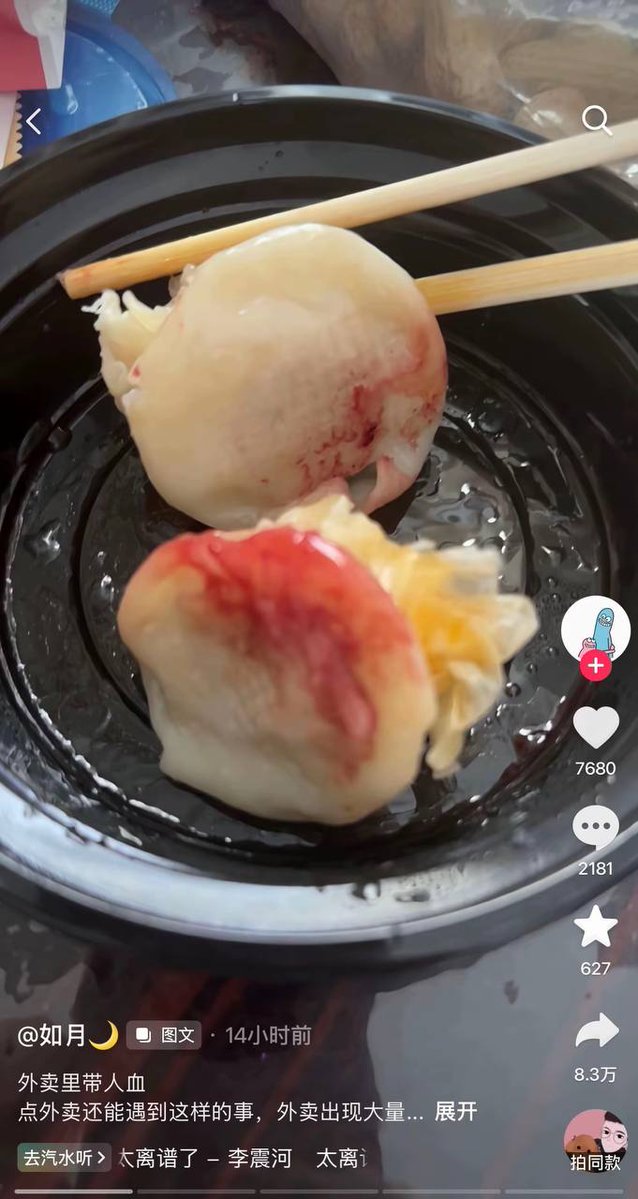Go back with the top-left arrow
Screen dimensions: 638x1199
coord(33,122)
